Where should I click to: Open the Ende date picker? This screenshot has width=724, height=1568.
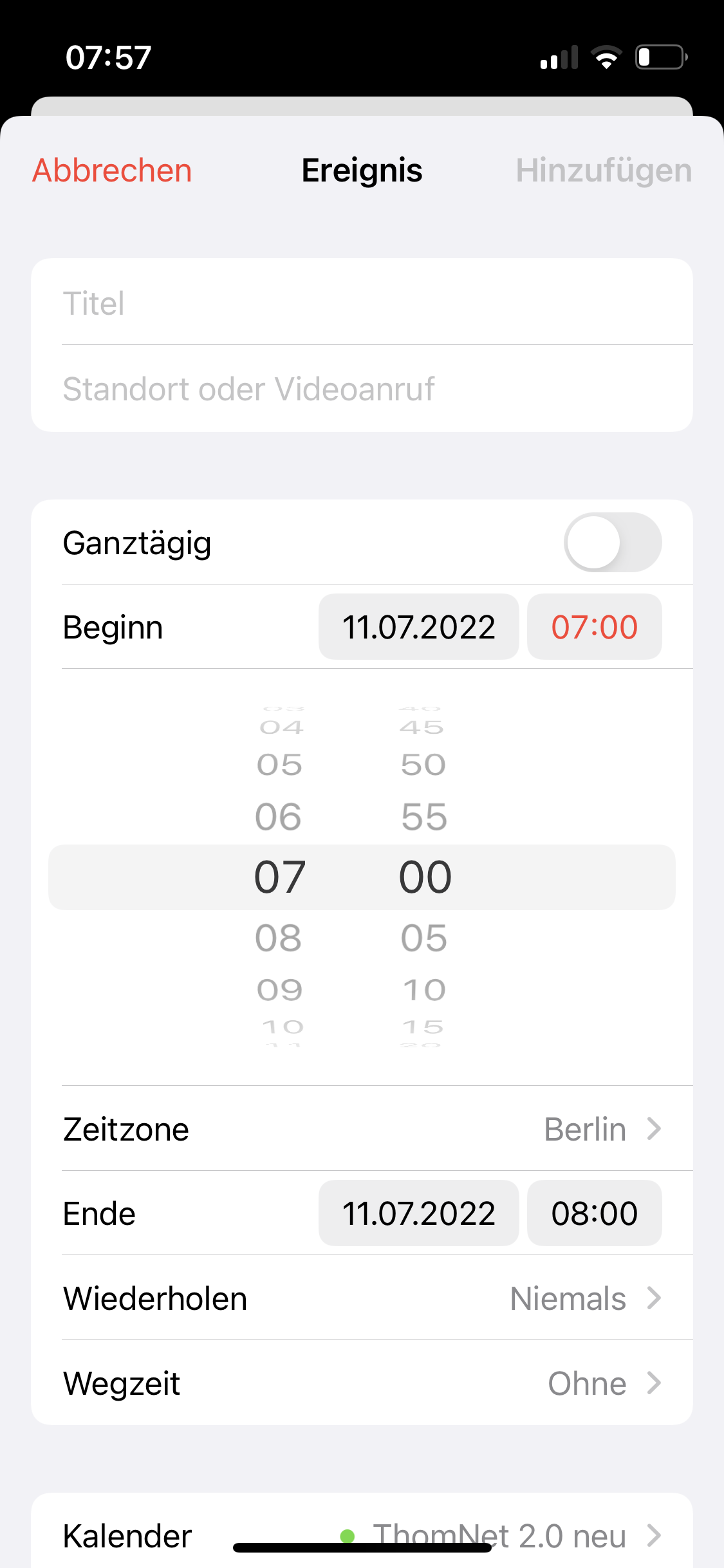[418, 1213]
